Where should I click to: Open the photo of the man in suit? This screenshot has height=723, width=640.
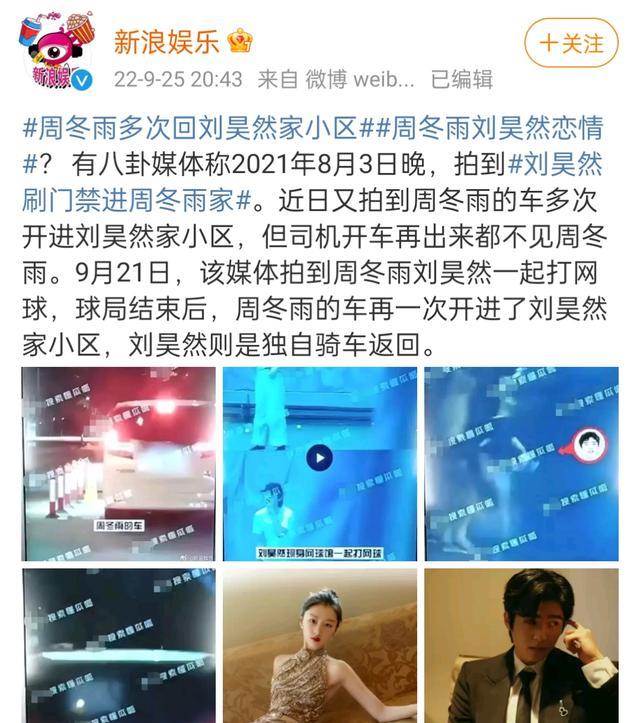pos(521,645)
